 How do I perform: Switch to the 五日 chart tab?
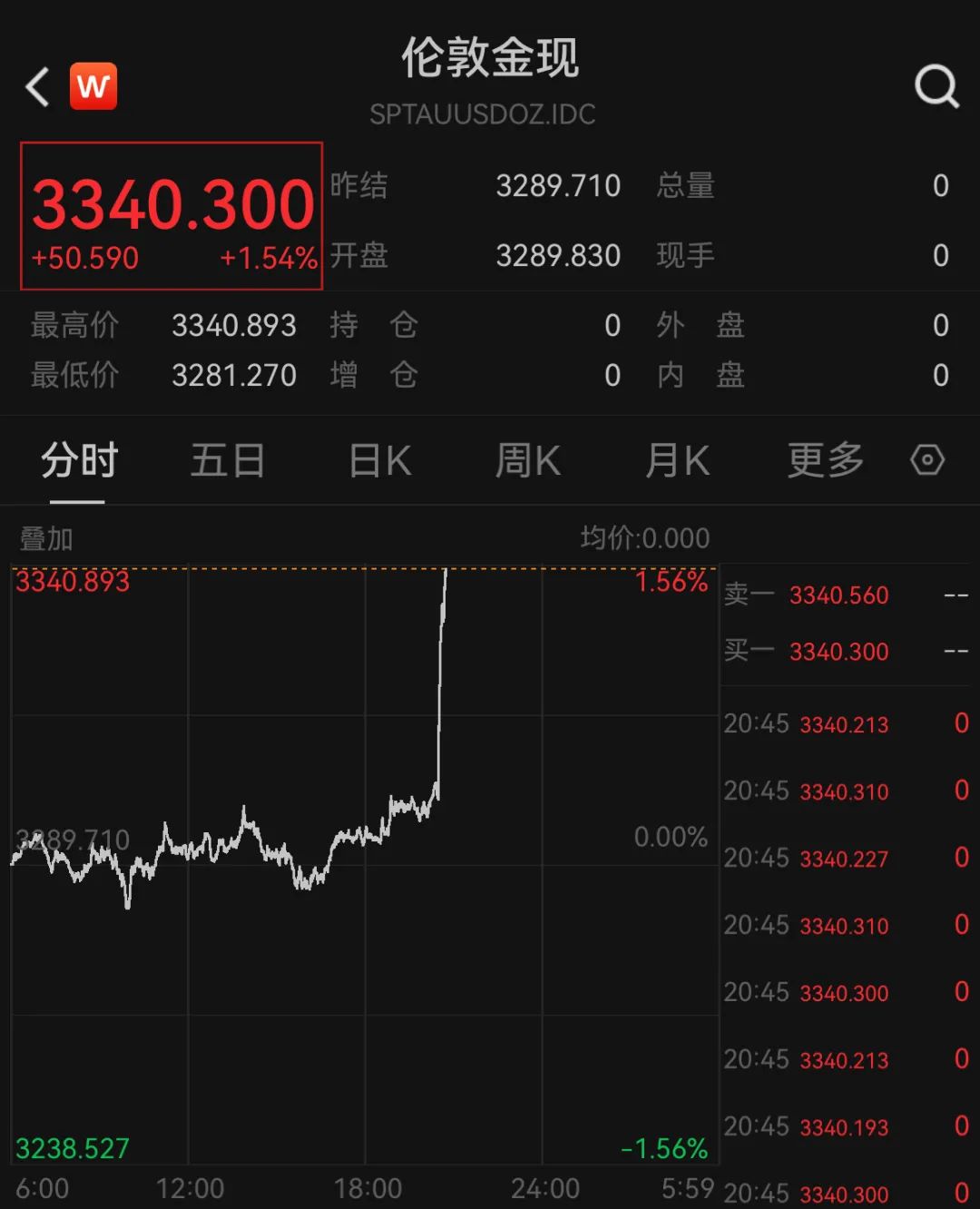click(228, 460)
